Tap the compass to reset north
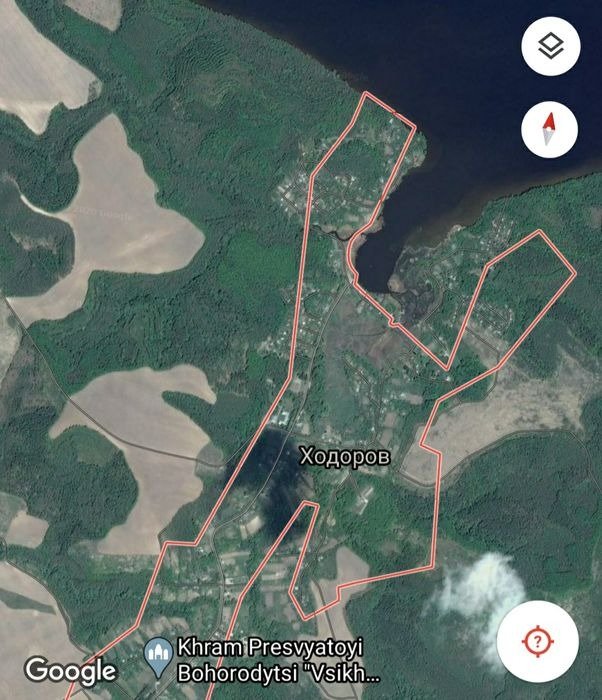Viewport: 602px width, 700px height. [x=550, y=128]
